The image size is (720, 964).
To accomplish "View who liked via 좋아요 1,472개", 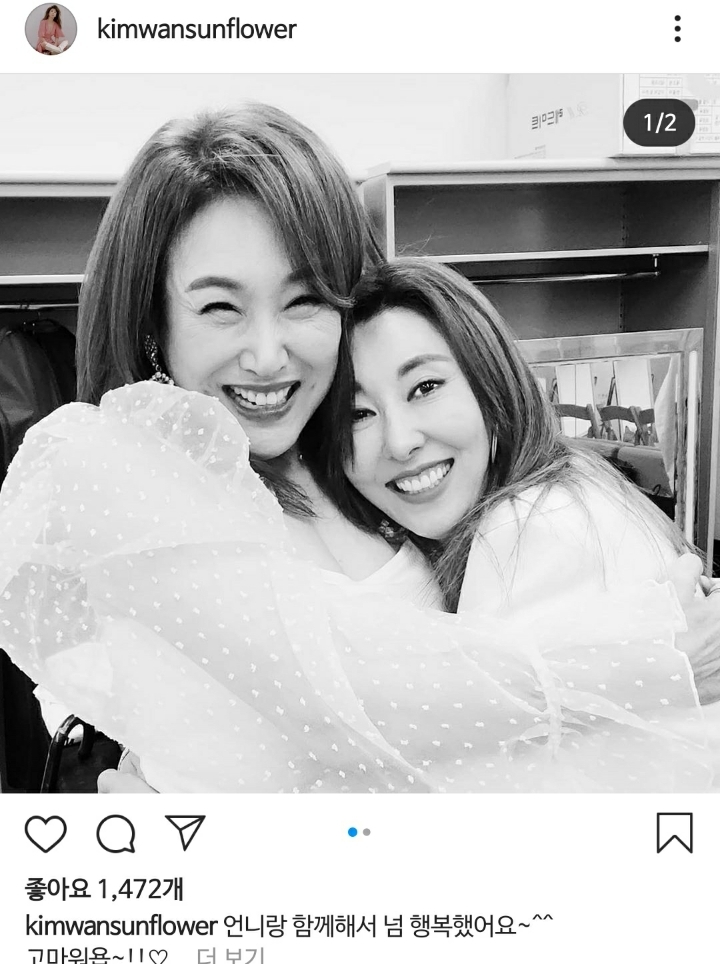I will pyautogui.click(x=102, y=887).
